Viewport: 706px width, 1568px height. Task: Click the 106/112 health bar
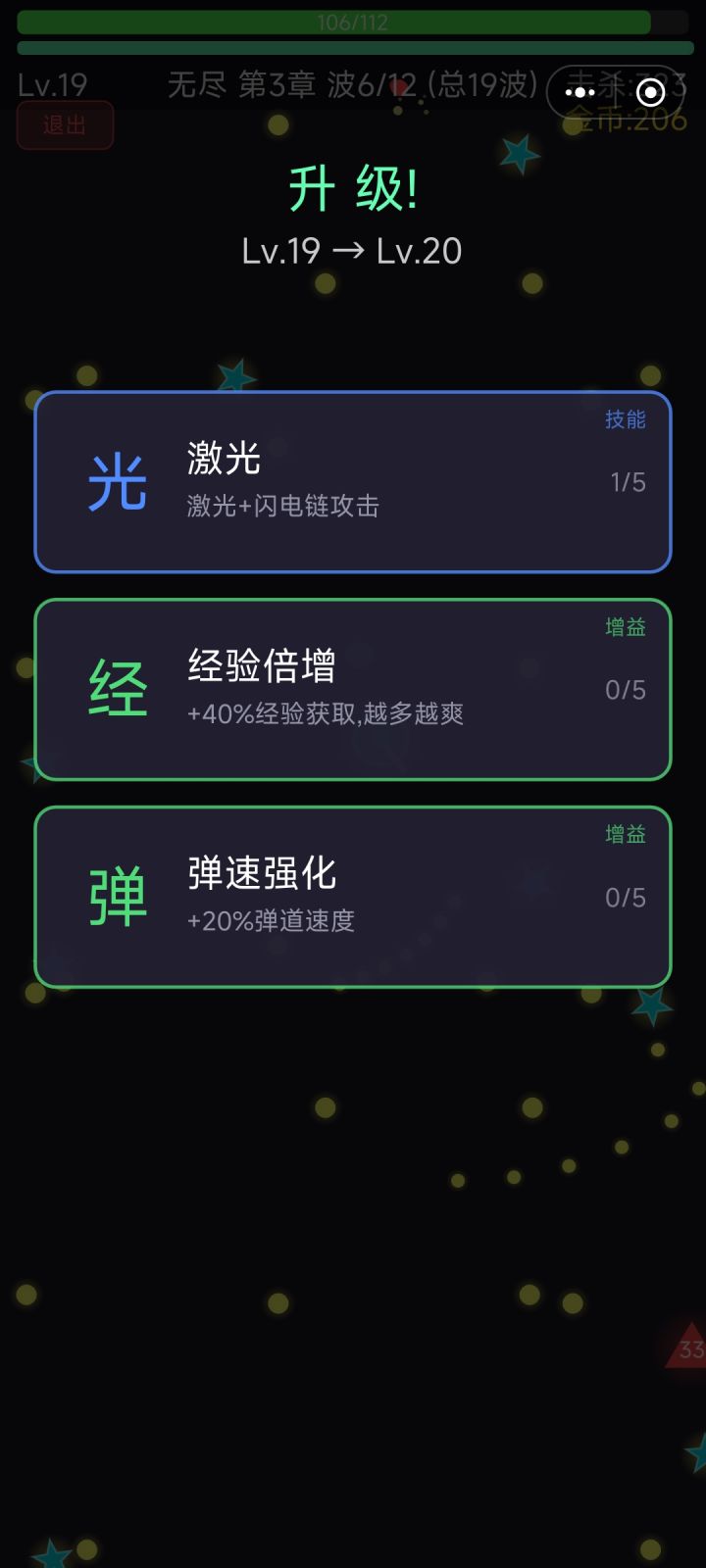point(353,22)
